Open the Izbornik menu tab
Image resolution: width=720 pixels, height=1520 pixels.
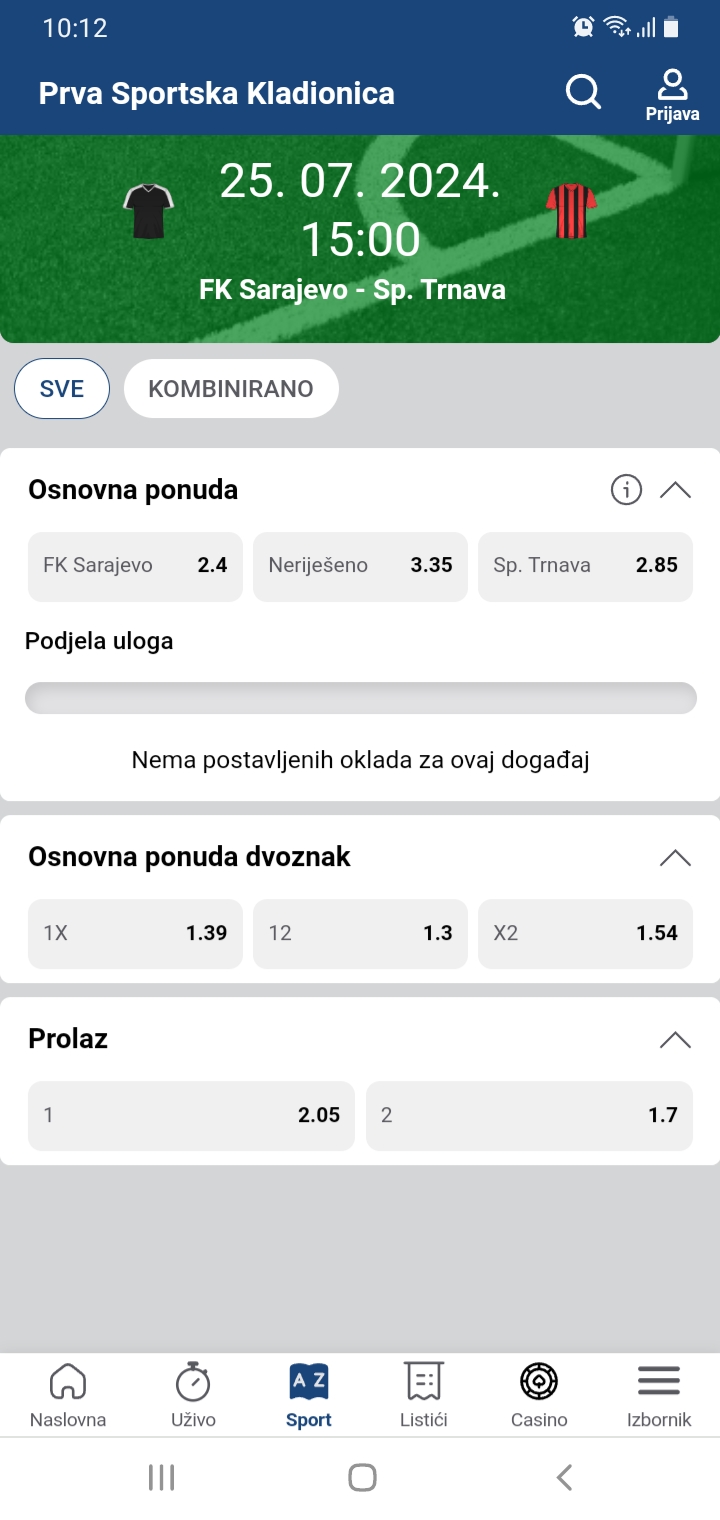tap(659, 1396)
